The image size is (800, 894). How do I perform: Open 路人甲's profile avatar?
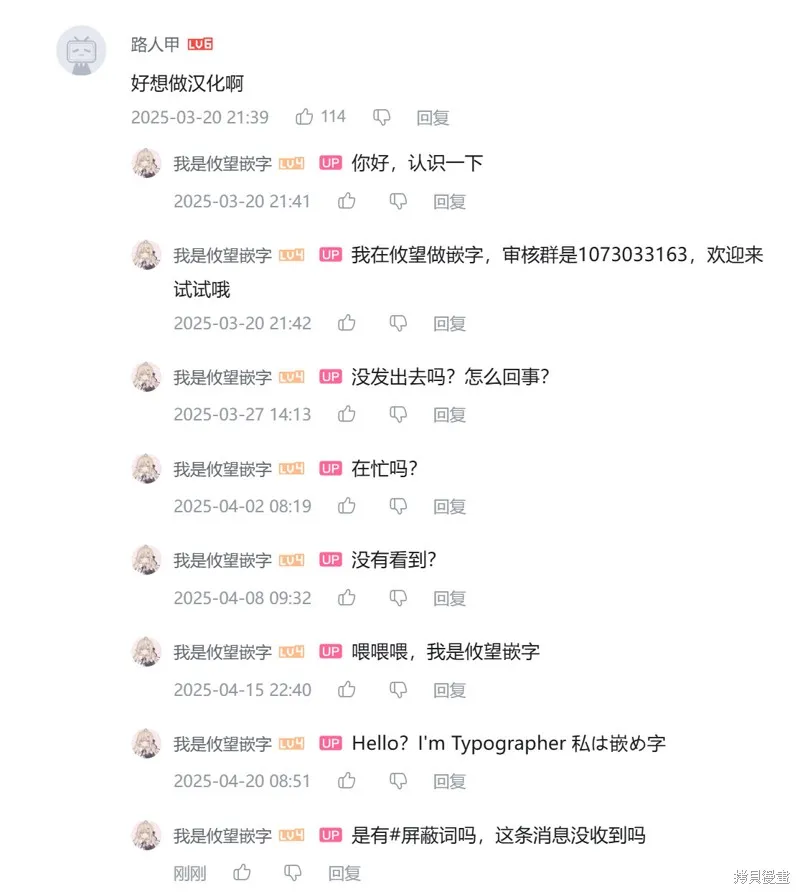click(x=80, y=51)
